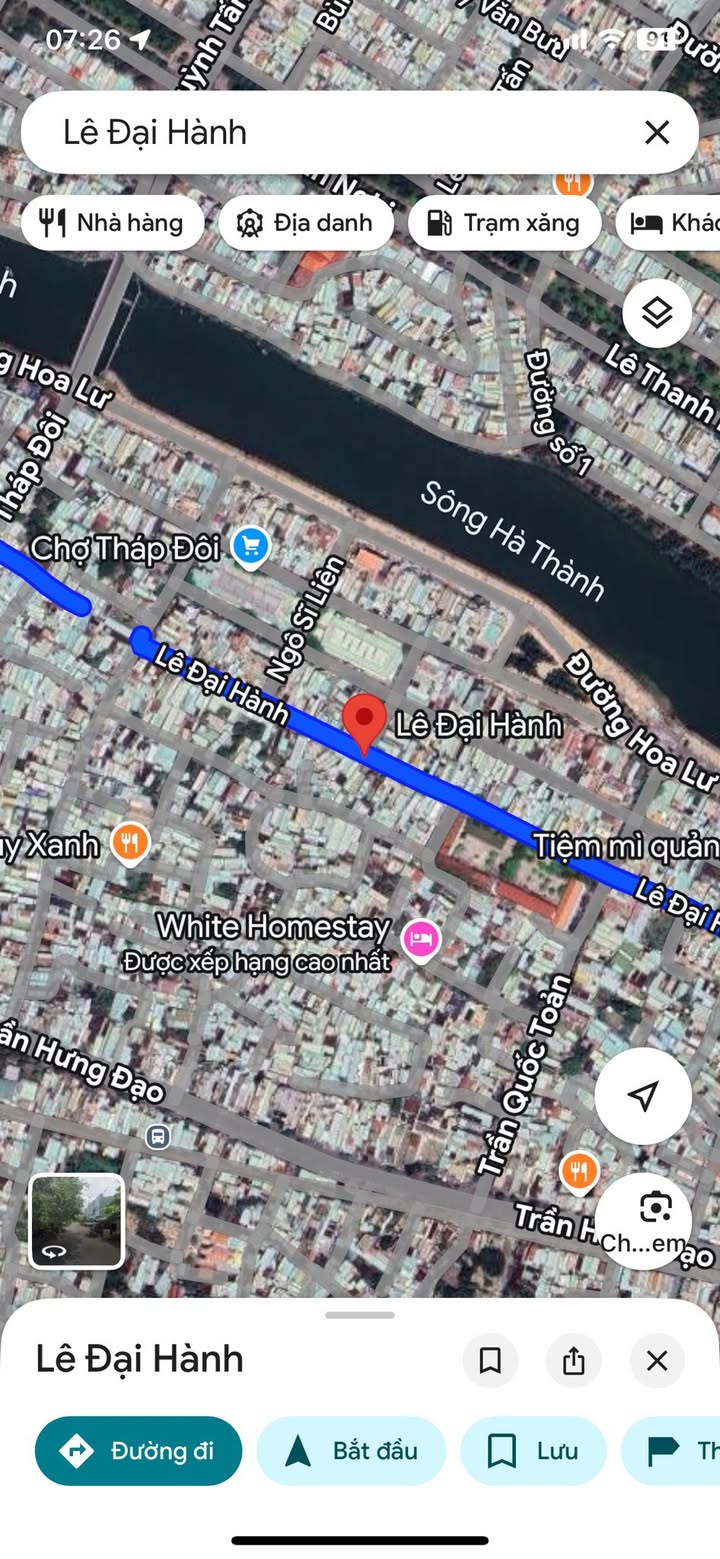Select the Nhà hàng filter chip
Screen dimensions: 720x1559
click(112, 222)
